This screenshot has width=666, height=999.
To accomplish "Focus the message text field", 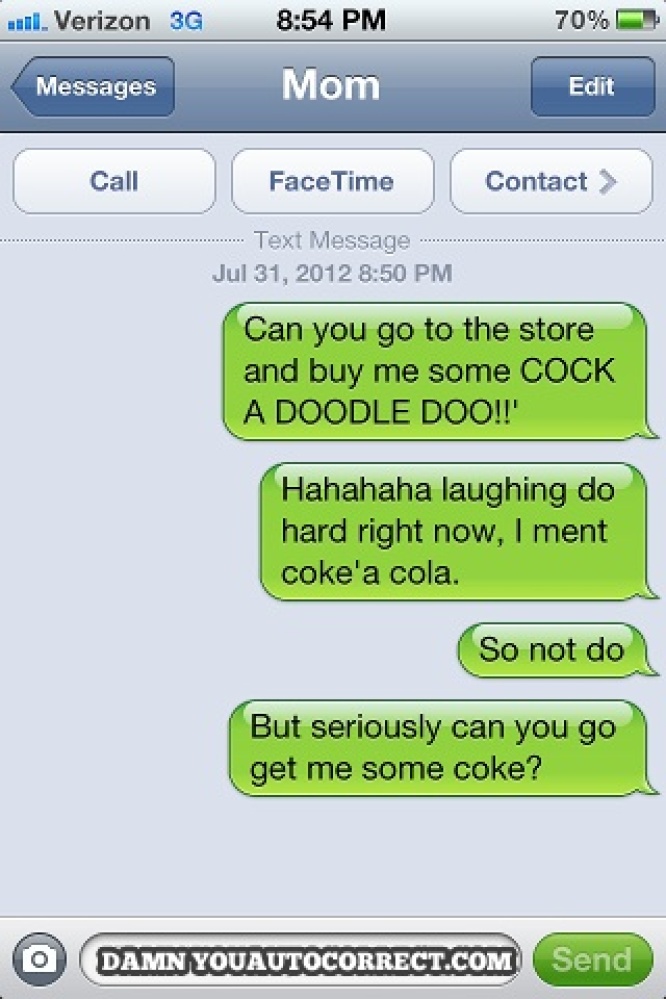I will click(x=300, y=960).
